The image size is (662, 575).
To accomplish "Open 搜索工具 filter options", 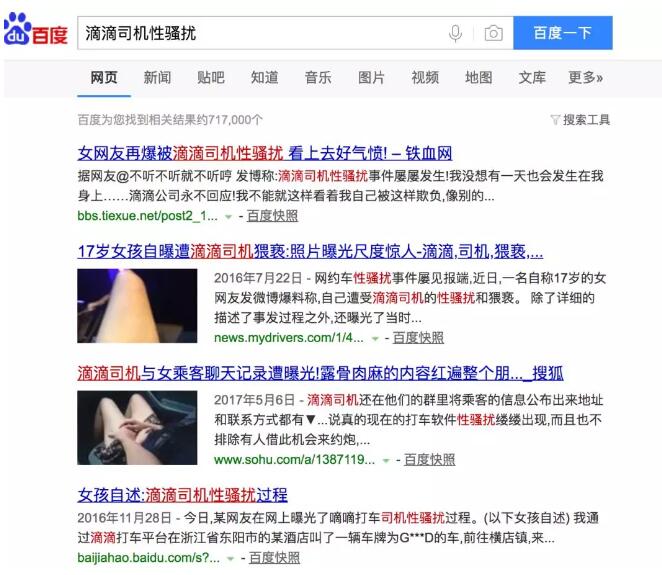I will coord(580,120).
